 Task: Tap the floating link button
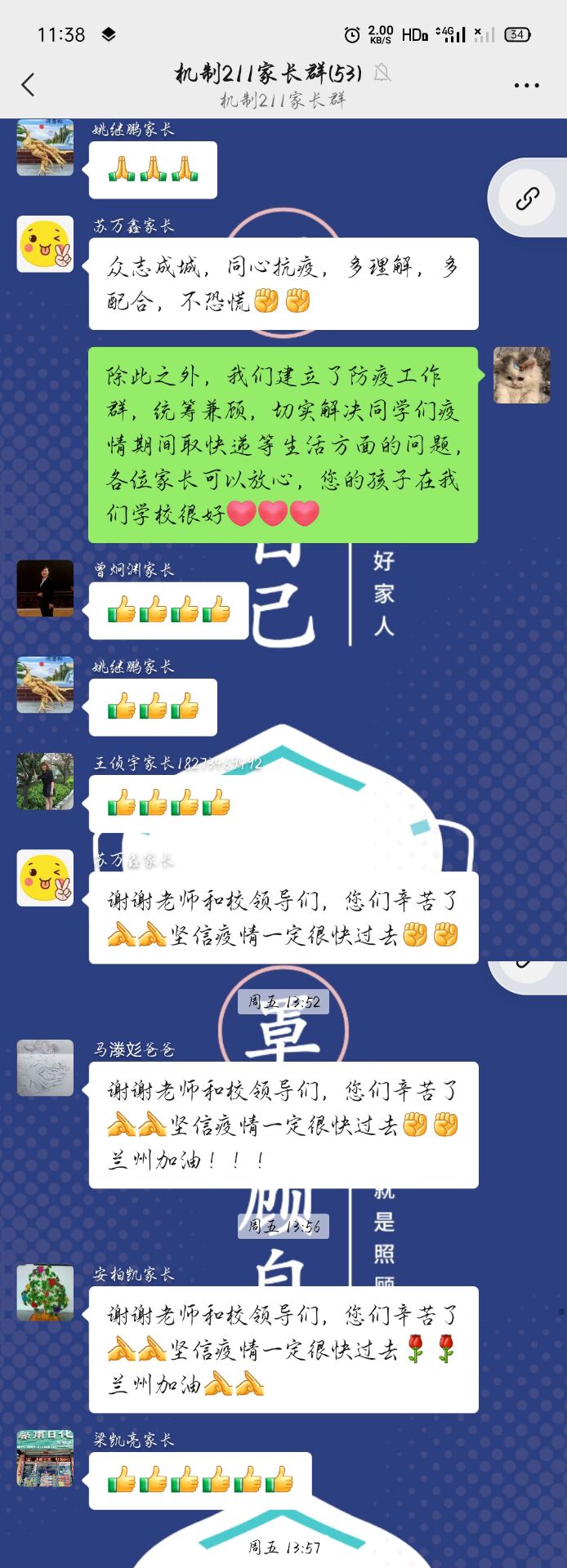pos(528,198)
